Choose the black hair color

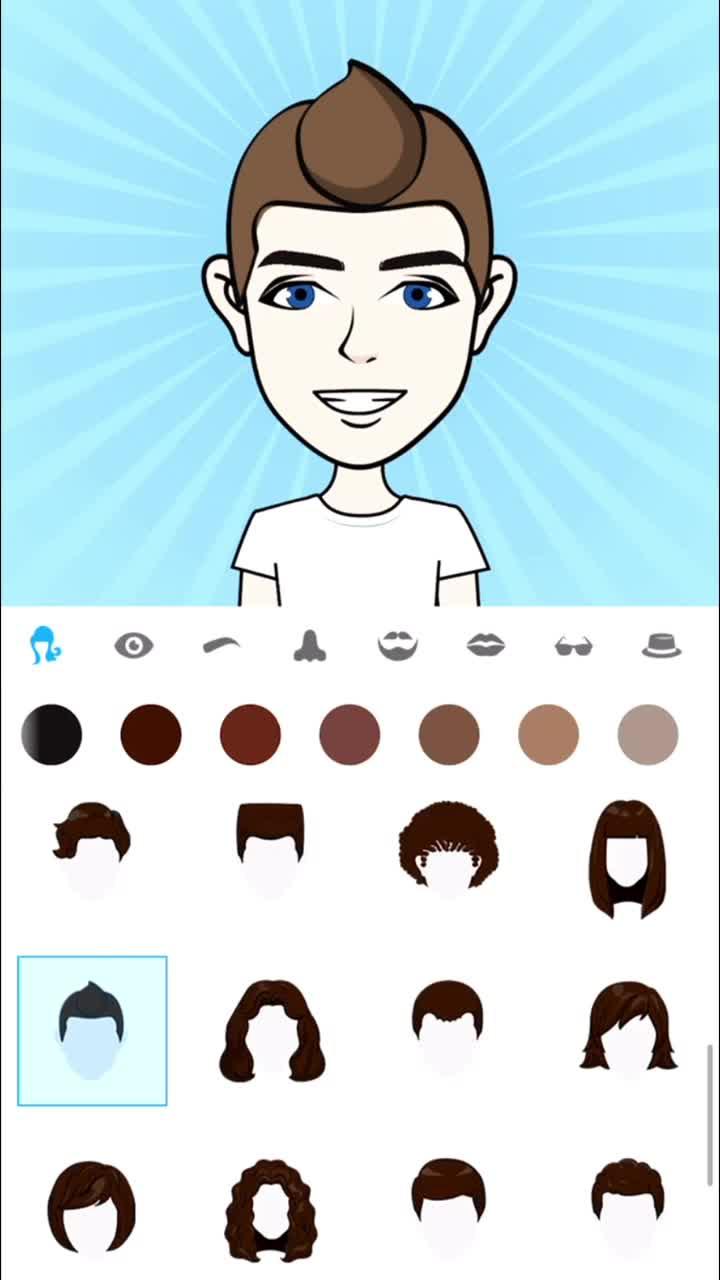pos(52,735)
